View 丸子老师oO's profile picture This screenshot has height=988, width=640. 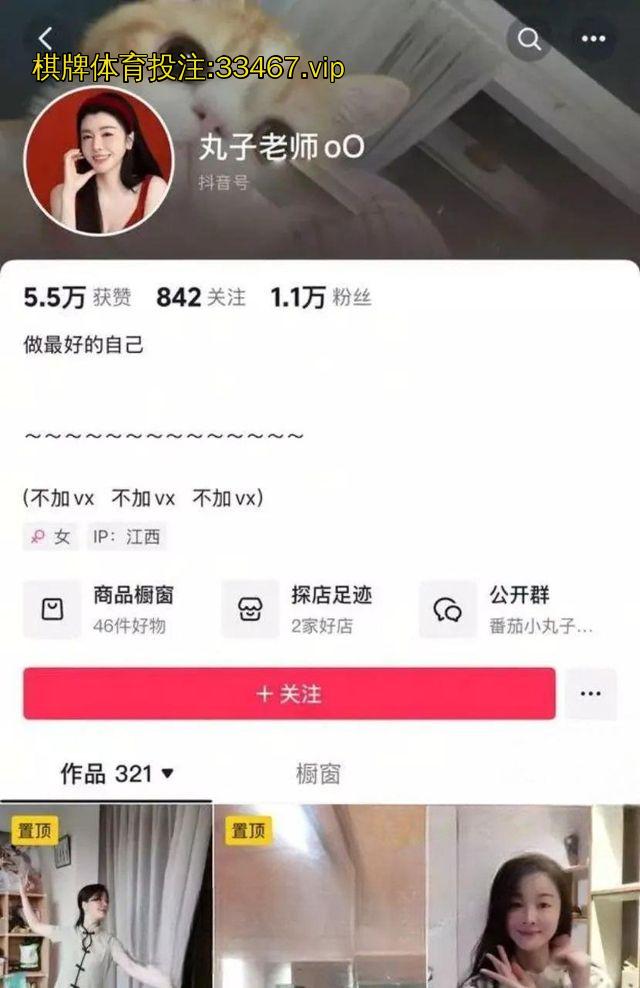click(x=98, y=161)
